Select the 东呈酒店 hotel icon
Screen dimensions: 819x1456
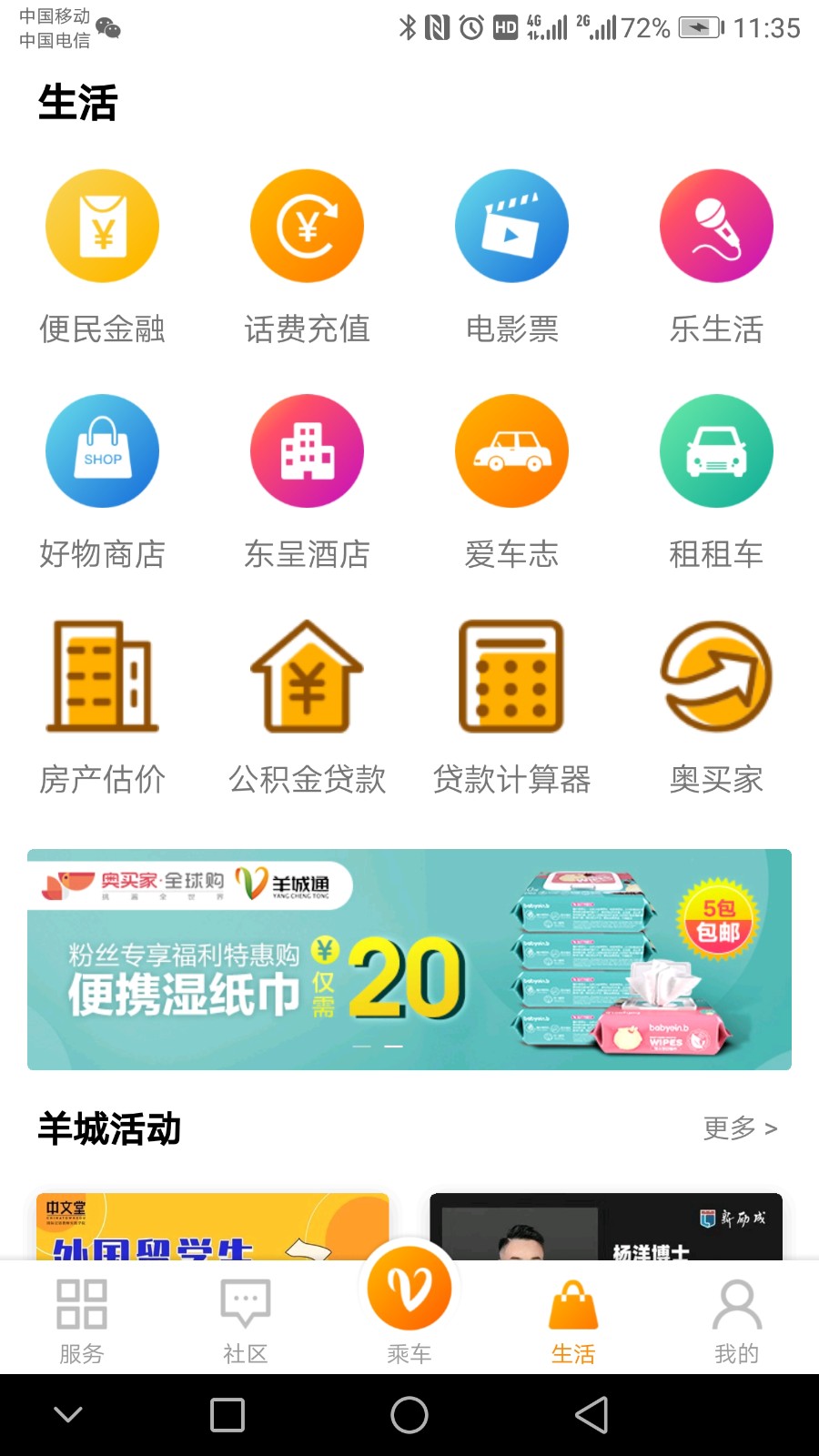click(x=307, y=450)
